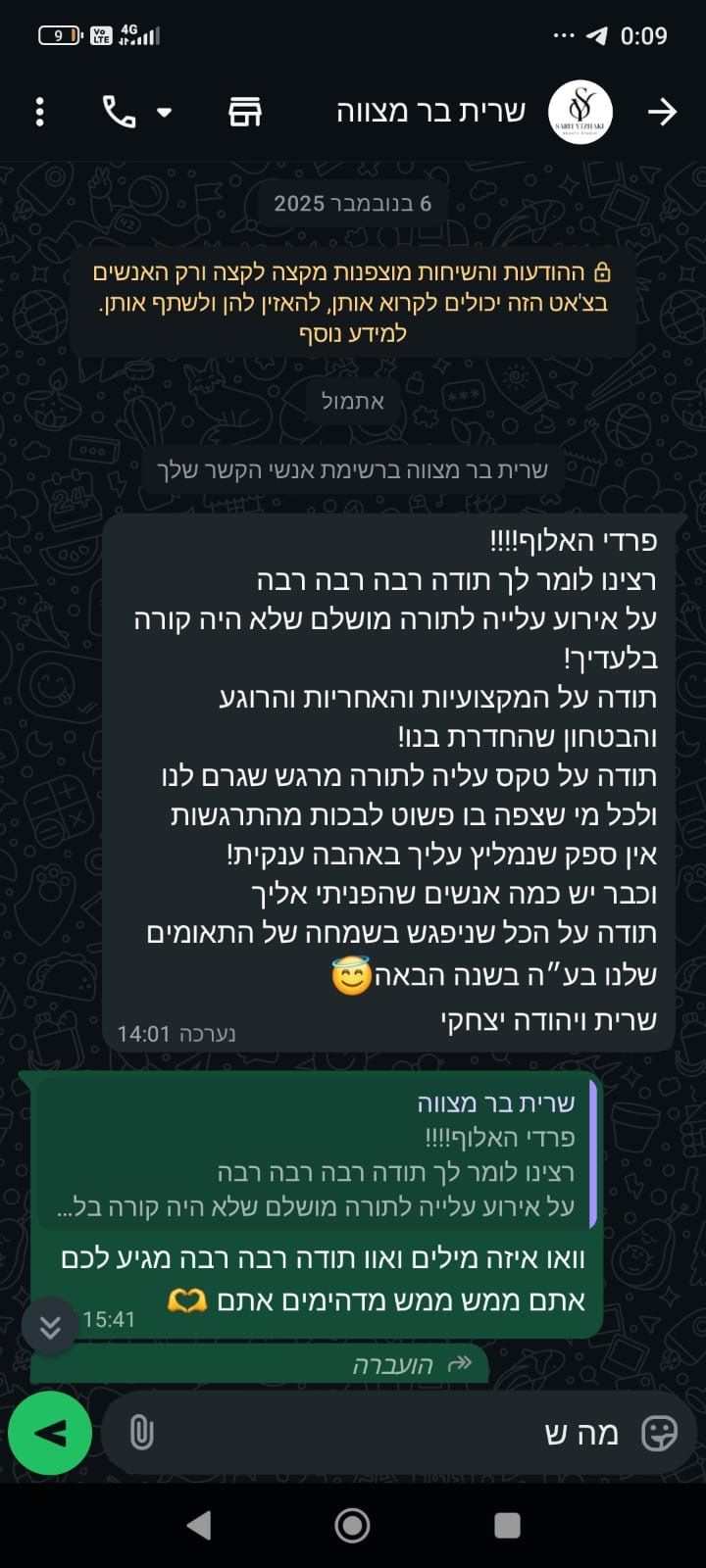This screenshot has width=706, height=1568.
Task: Expand the call options dropdown arrow
Action: pos(165,112)
